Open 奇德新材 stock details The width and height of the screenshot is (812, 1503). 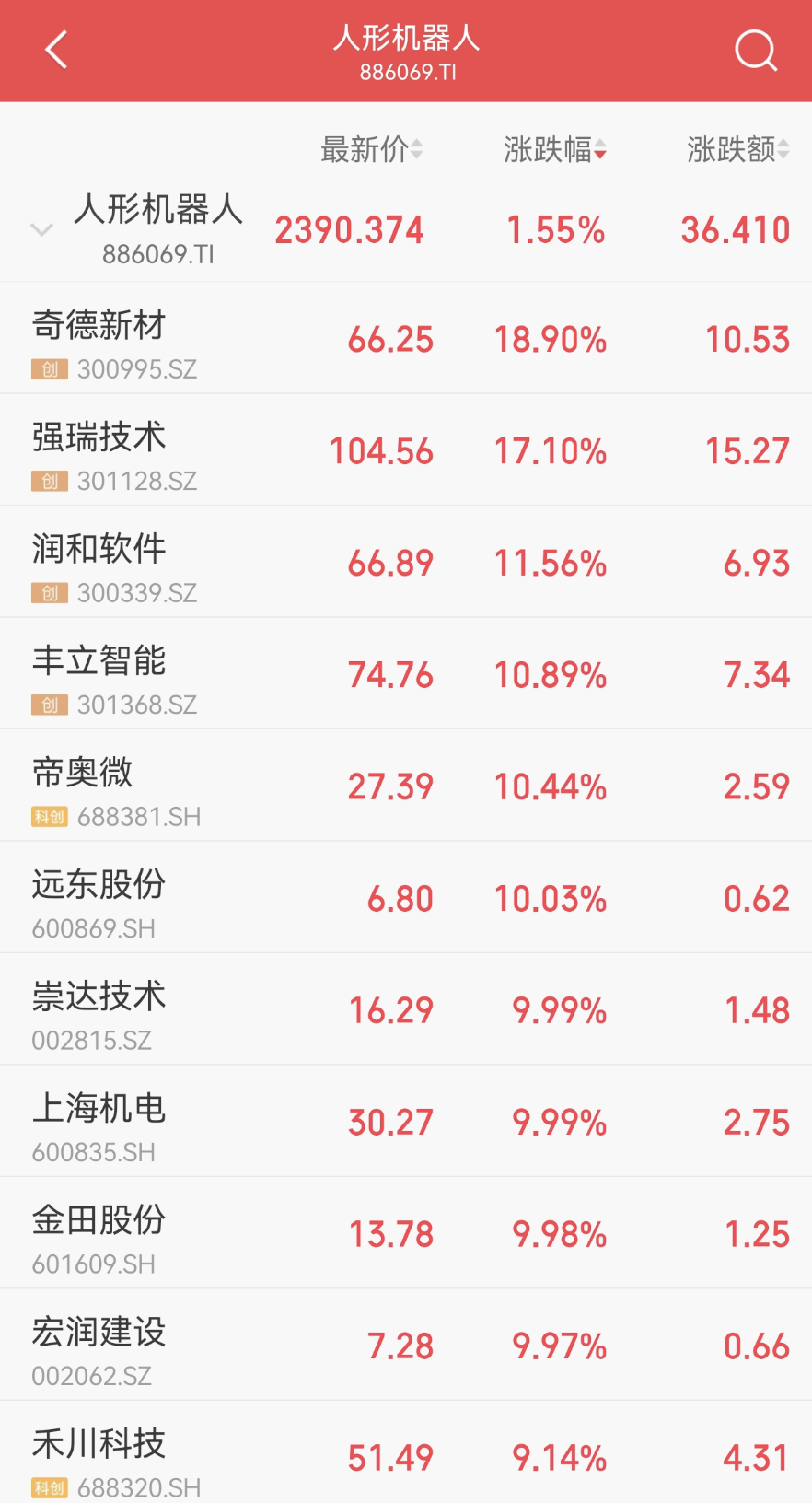pos(406,339)
